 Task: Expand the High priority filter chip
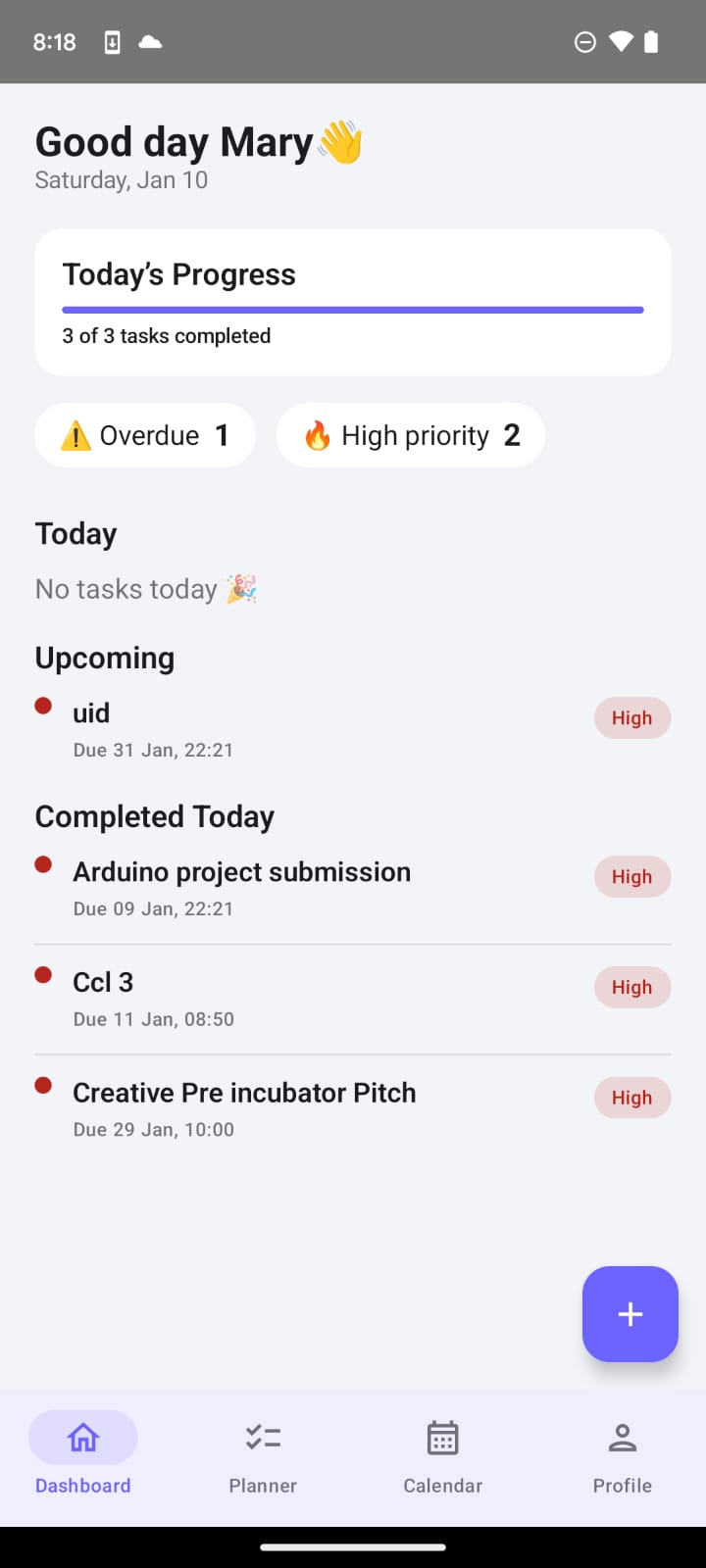click(x=410, y=434)
